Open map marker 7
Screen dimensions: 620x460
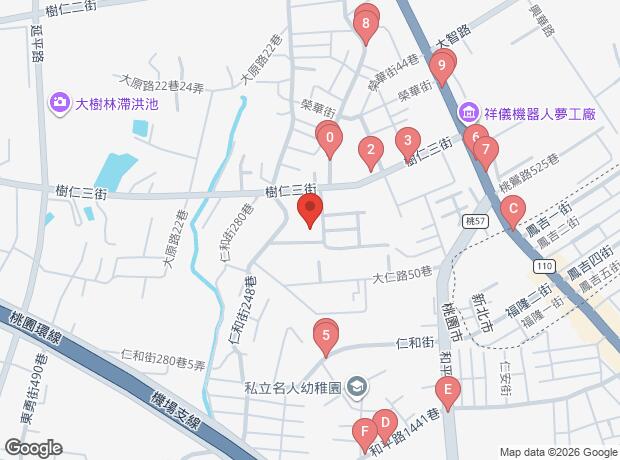tap(486, 152)
